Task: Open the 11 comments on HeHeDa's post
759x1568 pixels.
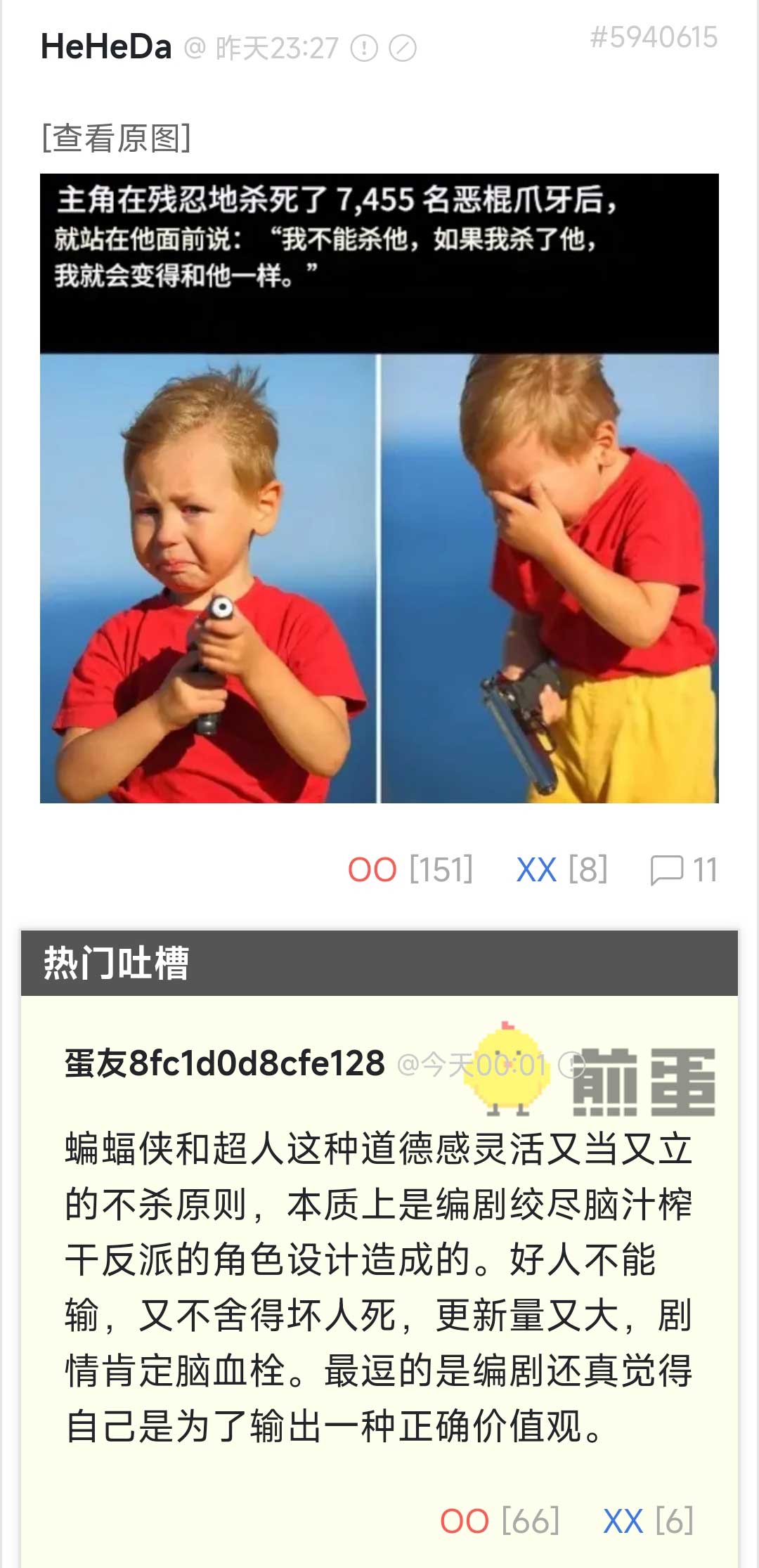Action: tap(683, 870)
